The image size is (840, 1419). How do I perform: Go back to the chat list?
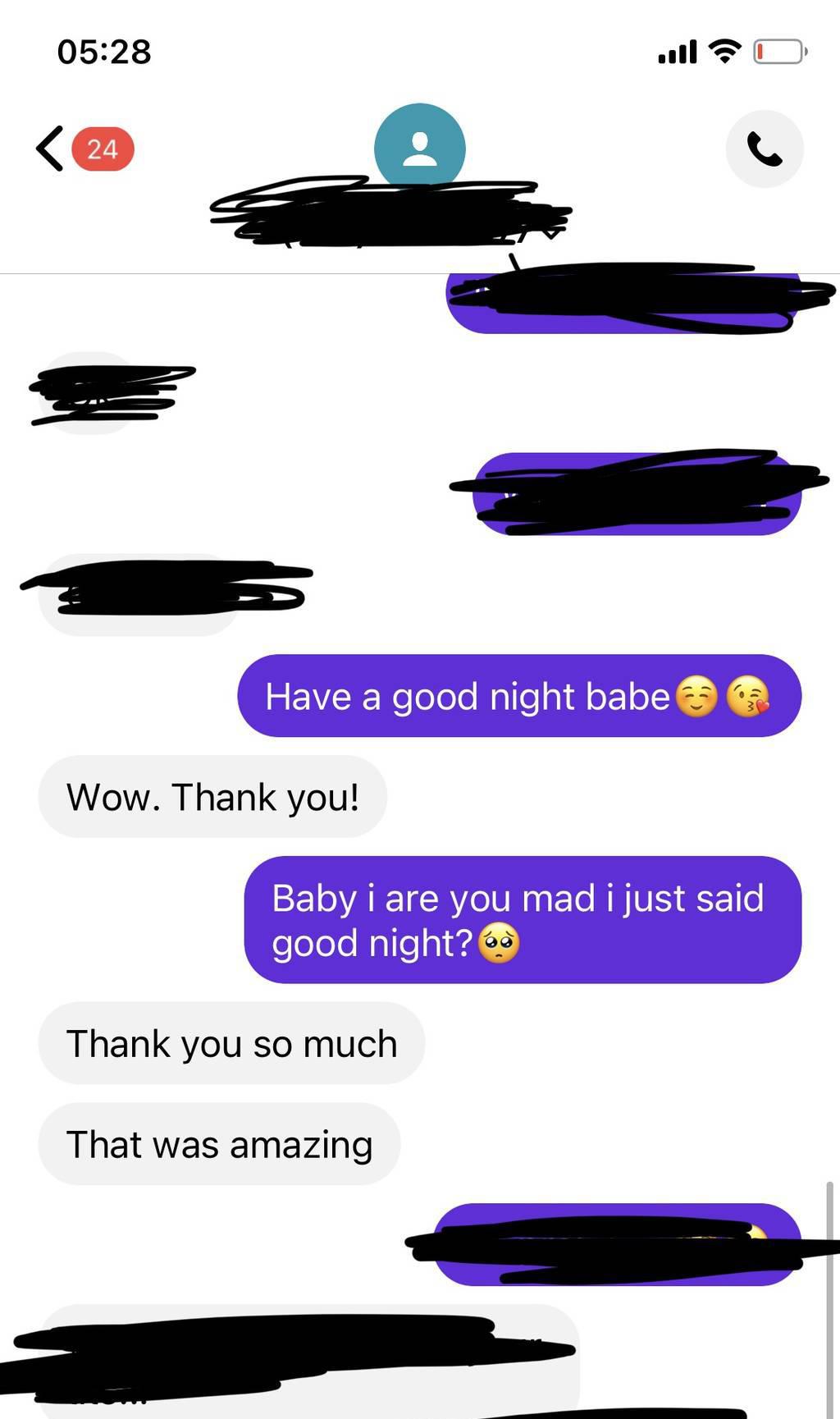tap(51, 149)
